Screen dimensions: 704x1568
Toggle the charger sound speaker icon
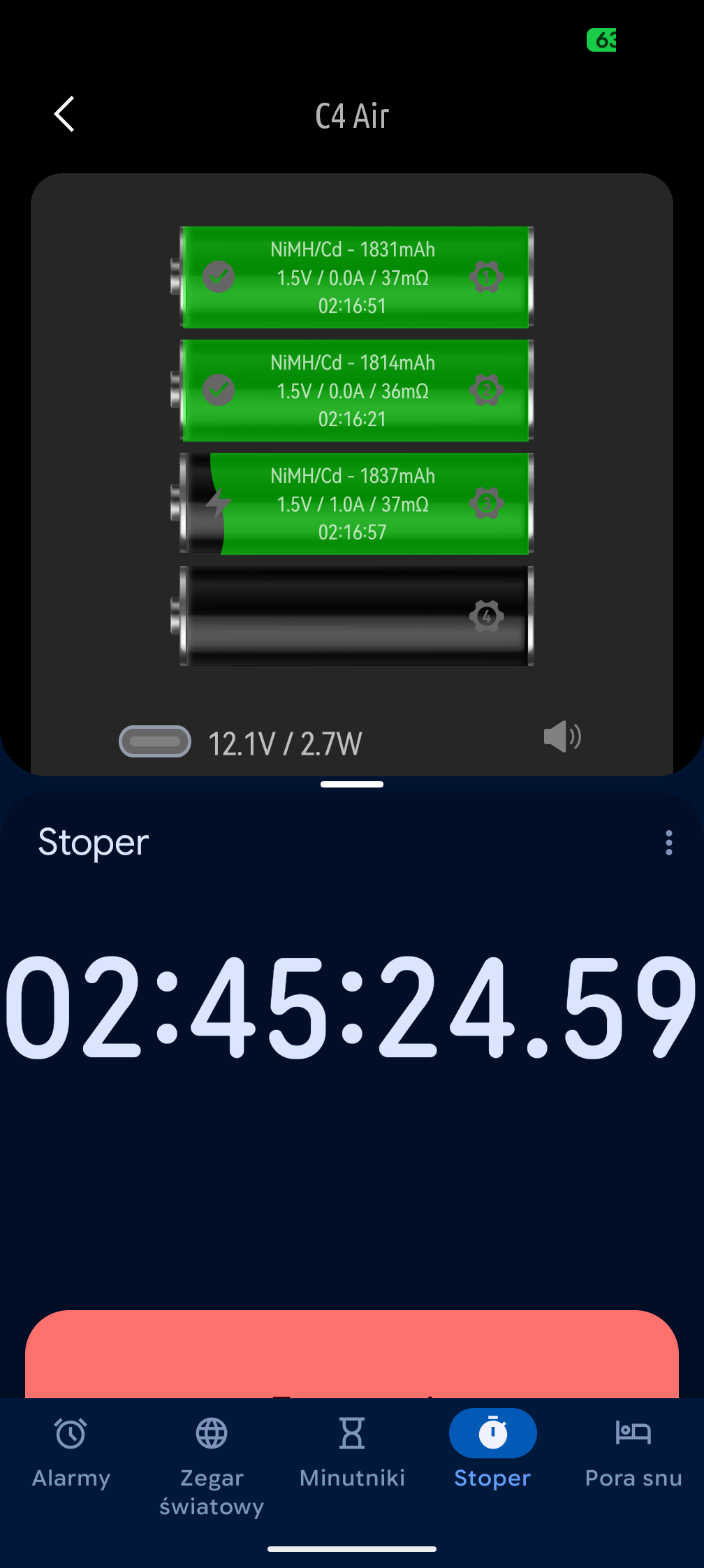point(562,737)
